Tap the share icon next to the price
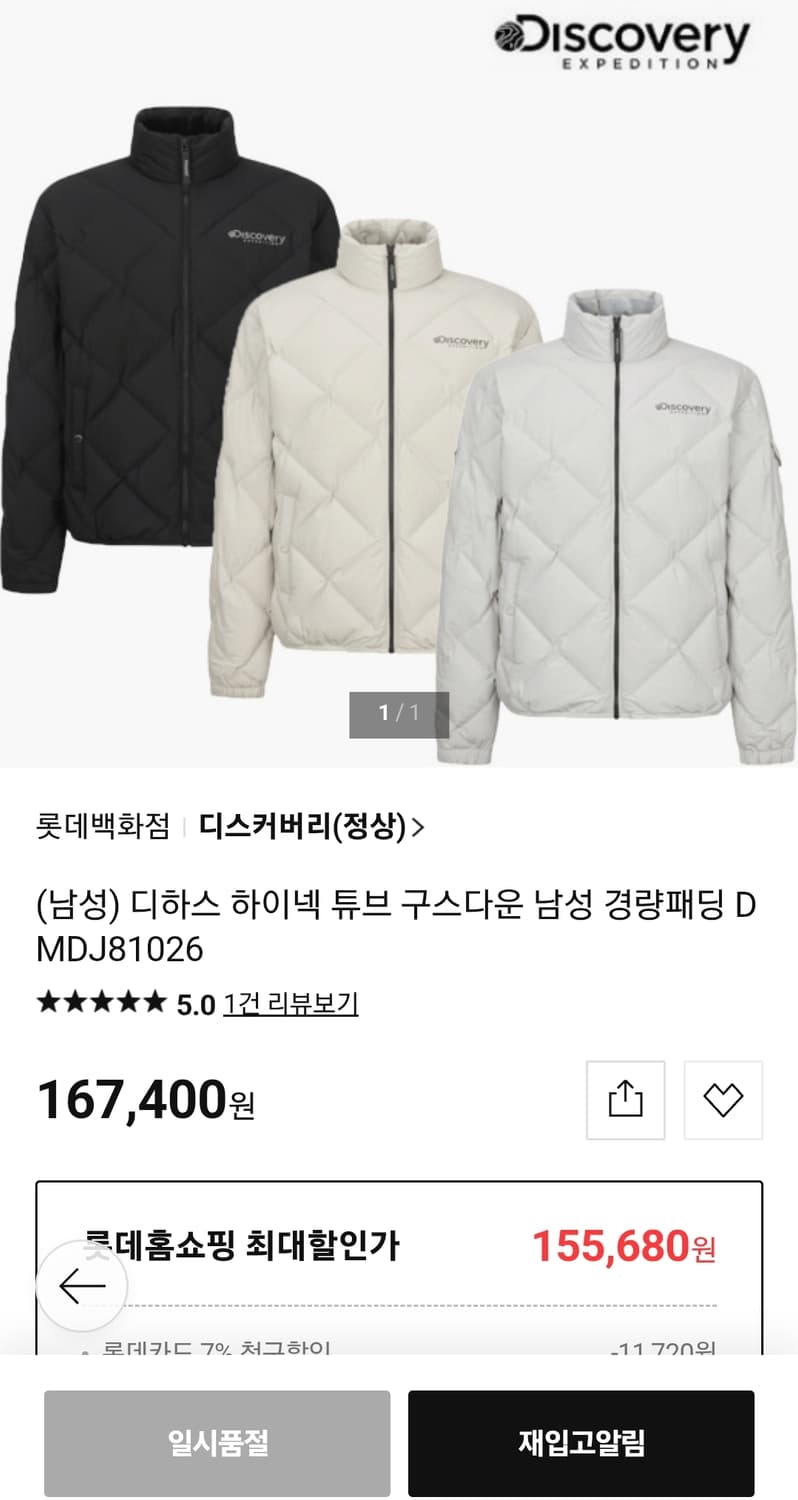The image size is (798, 1500). [624, 1099]
